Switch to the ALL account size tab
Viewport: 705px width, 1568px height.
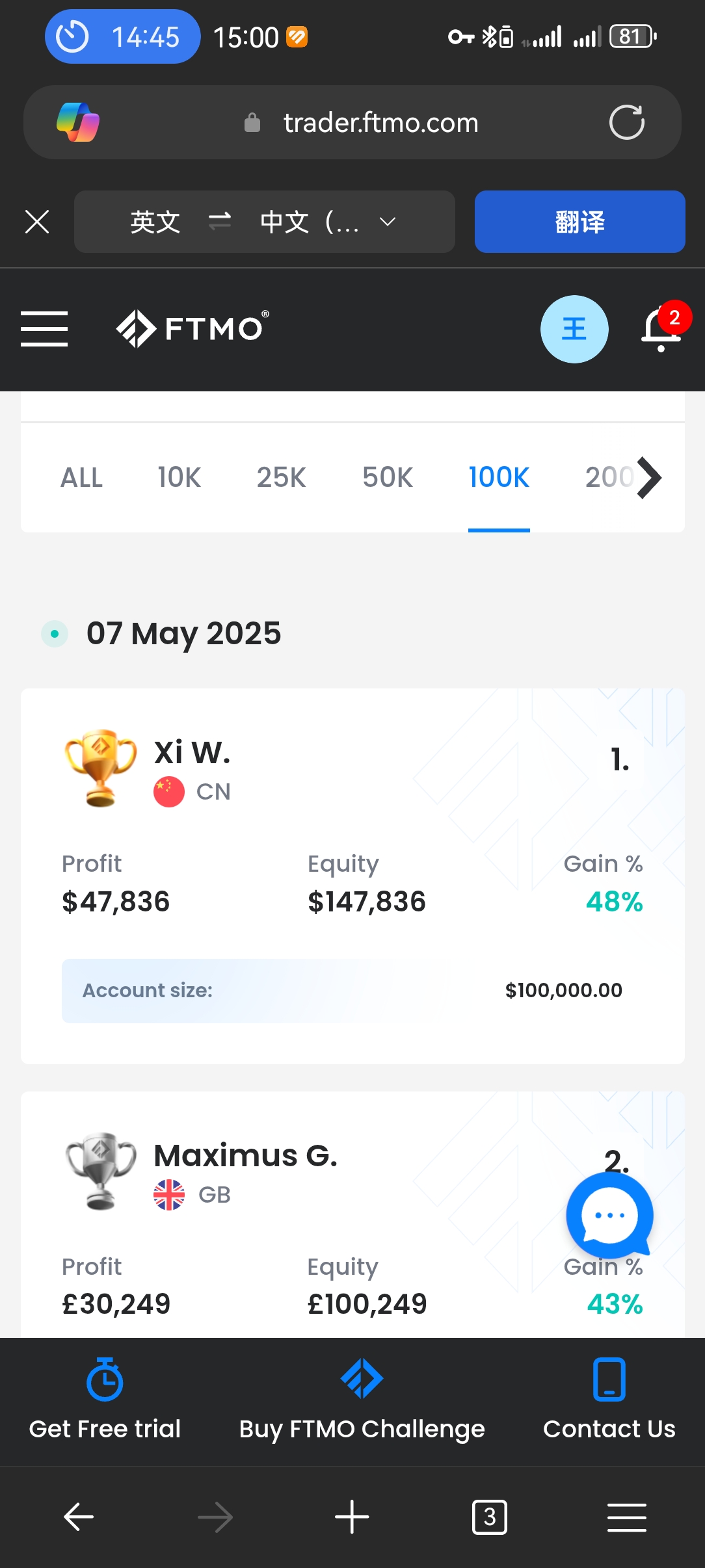pyautogui.click(x=81, y=478)
